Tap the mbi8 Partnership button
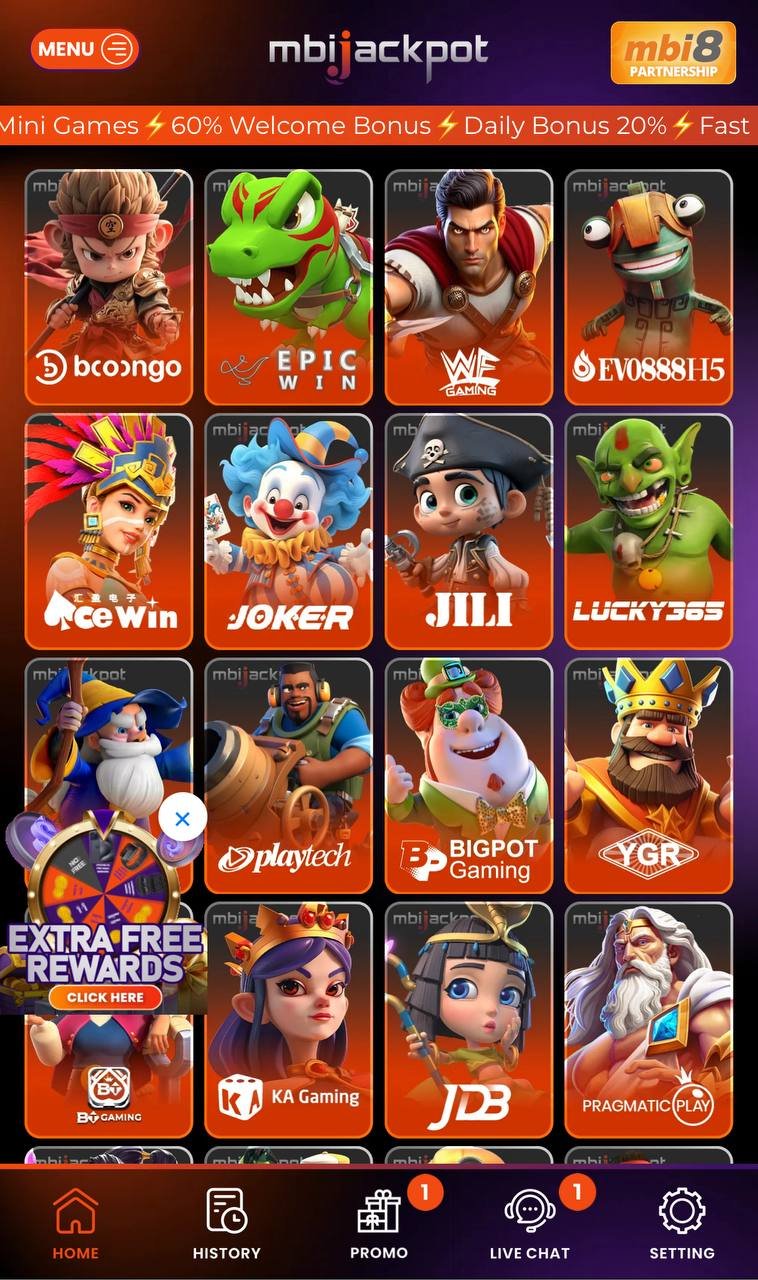 (x=672, y=53)
